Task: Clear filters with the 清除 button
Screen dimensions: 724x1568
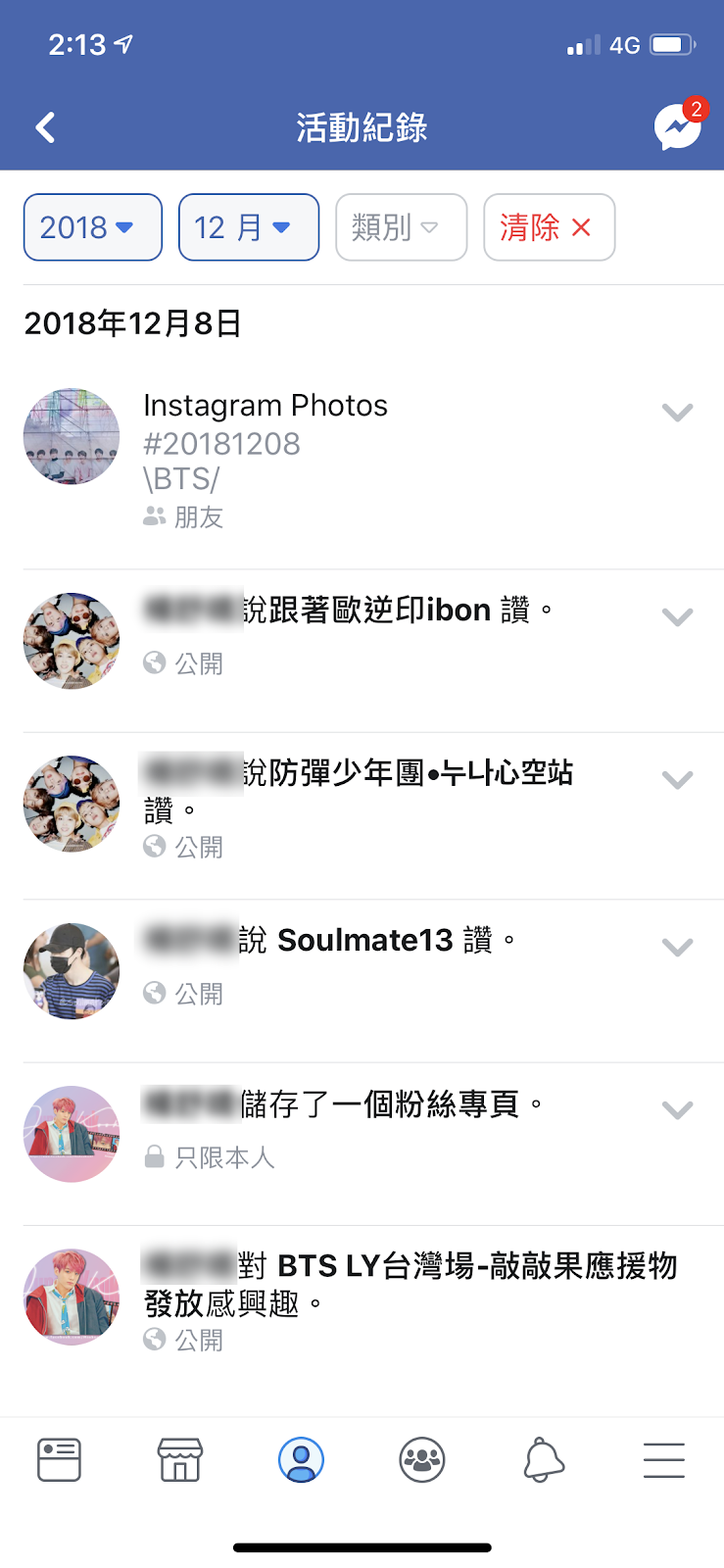Action: pos(549,227)
